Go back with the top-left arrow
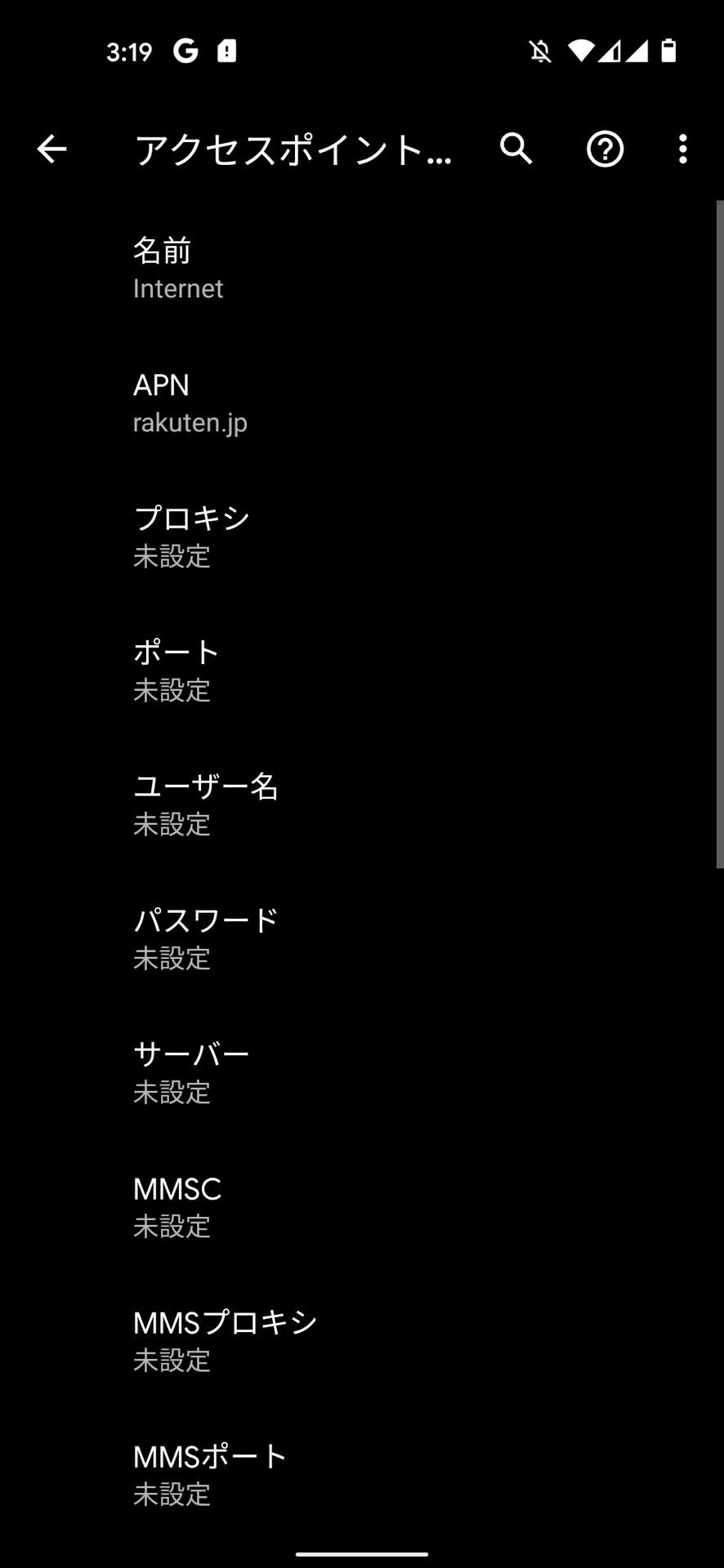The image size is (724, 1568). pyautogui.click(x=52, y=149)
